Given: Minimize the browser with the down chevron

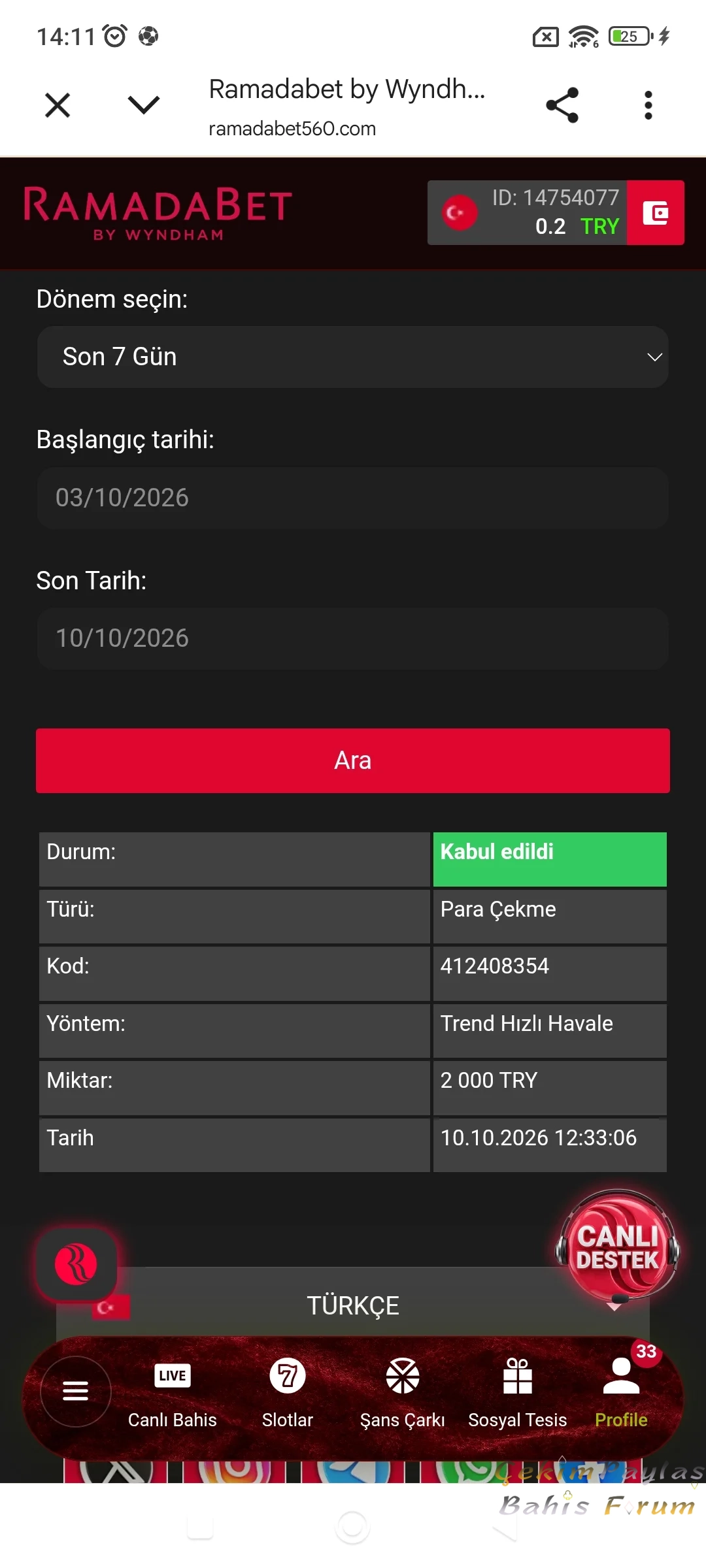Looking at the screenshot, I should pos(143,105).
